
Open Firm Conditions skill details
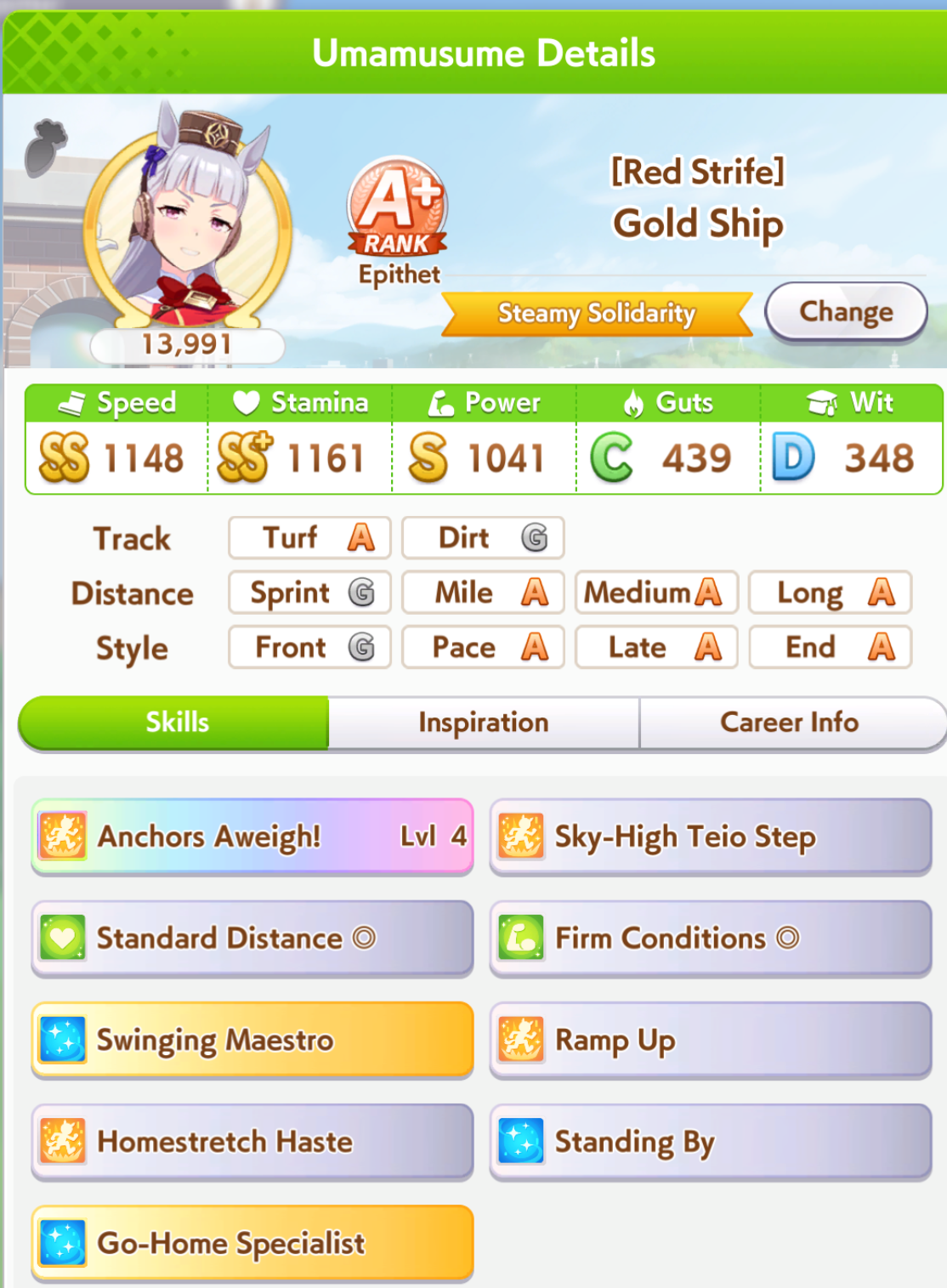pyautogui.click(x=711, y=938)
